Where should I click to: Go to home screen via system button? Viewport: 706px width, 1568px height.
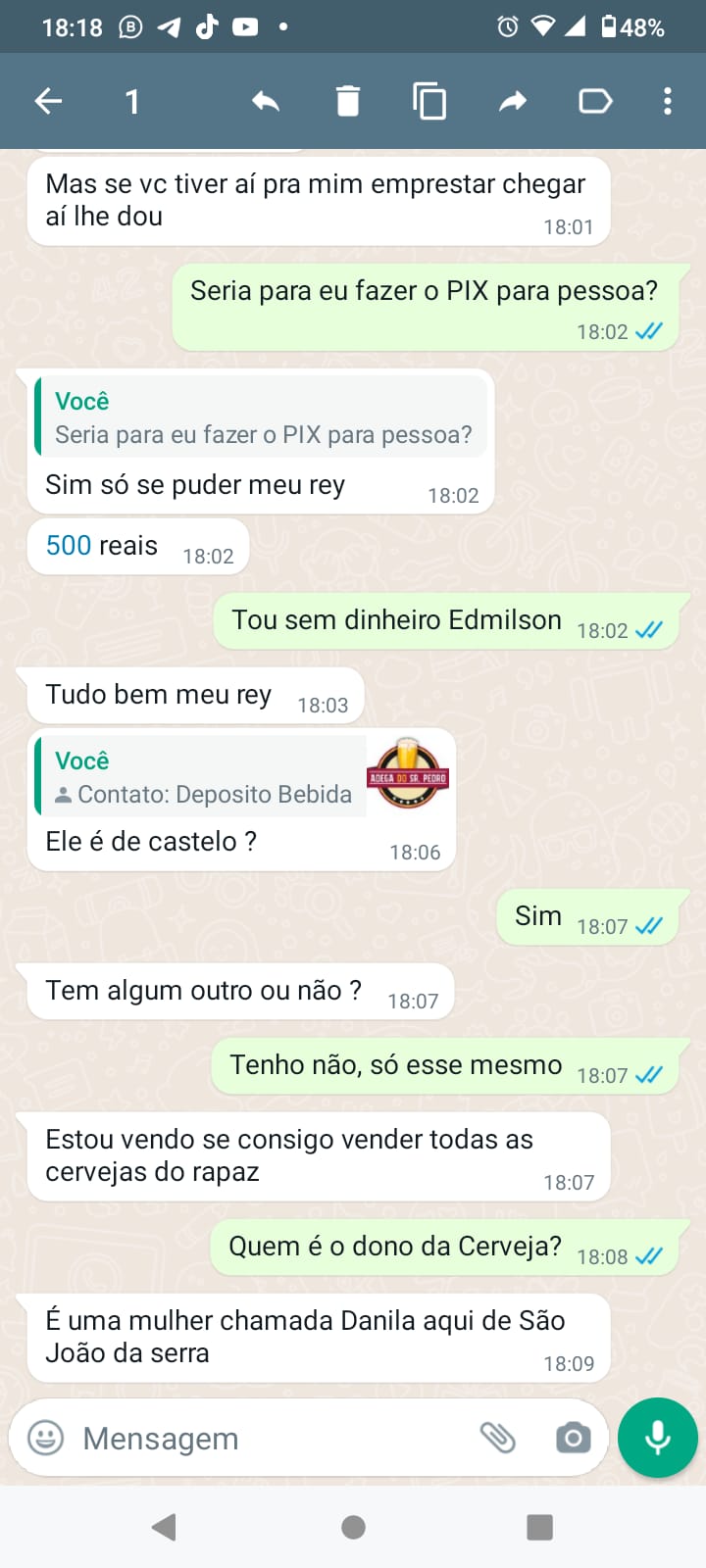[353, 1526]
